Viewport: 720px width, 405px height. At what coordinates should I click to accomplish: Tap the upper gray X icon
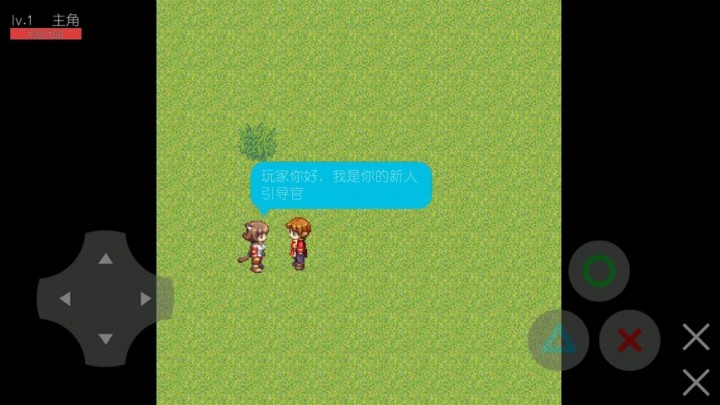pos(696,337)
